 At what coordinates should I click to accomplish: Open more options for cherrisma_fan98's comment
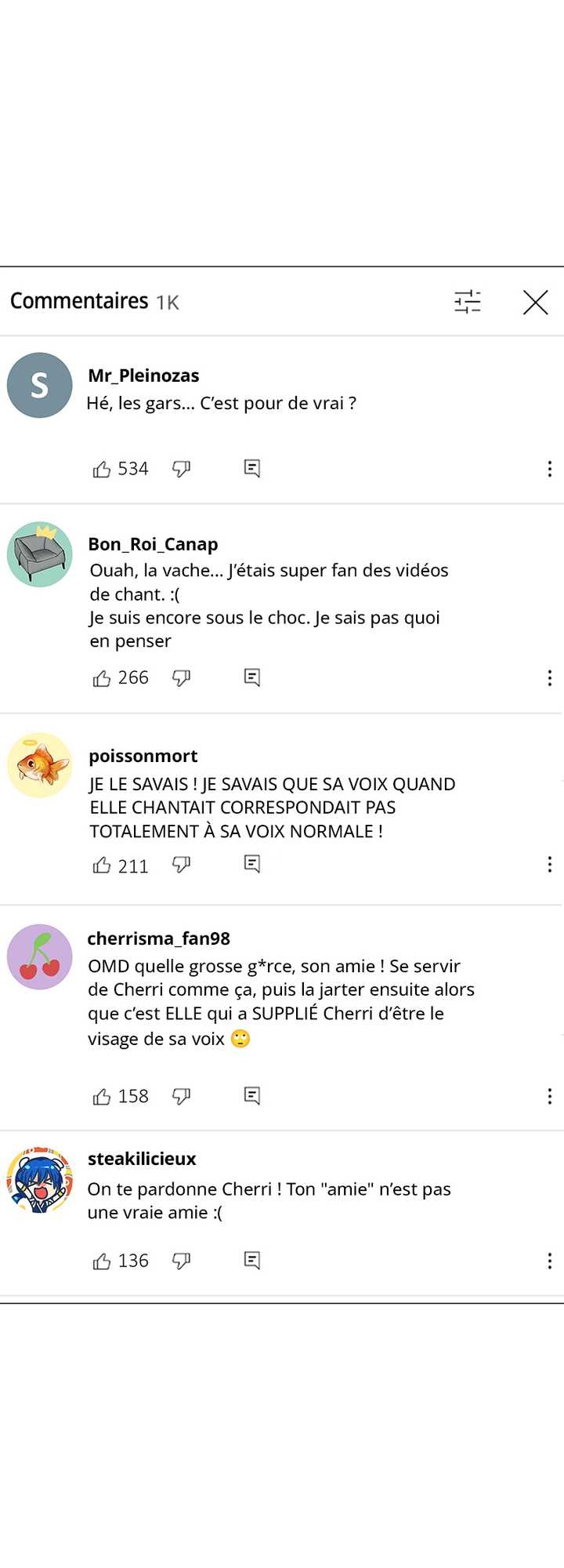[550, 1096]
